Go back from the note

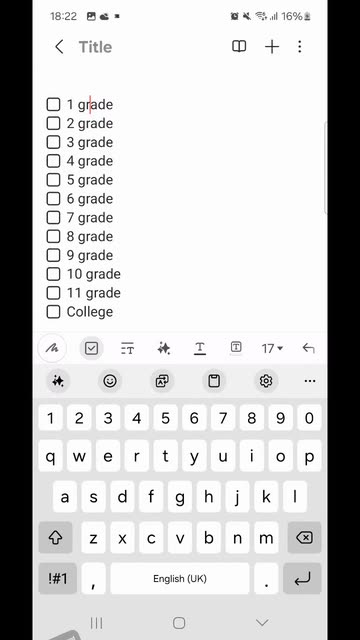[59, 47]
